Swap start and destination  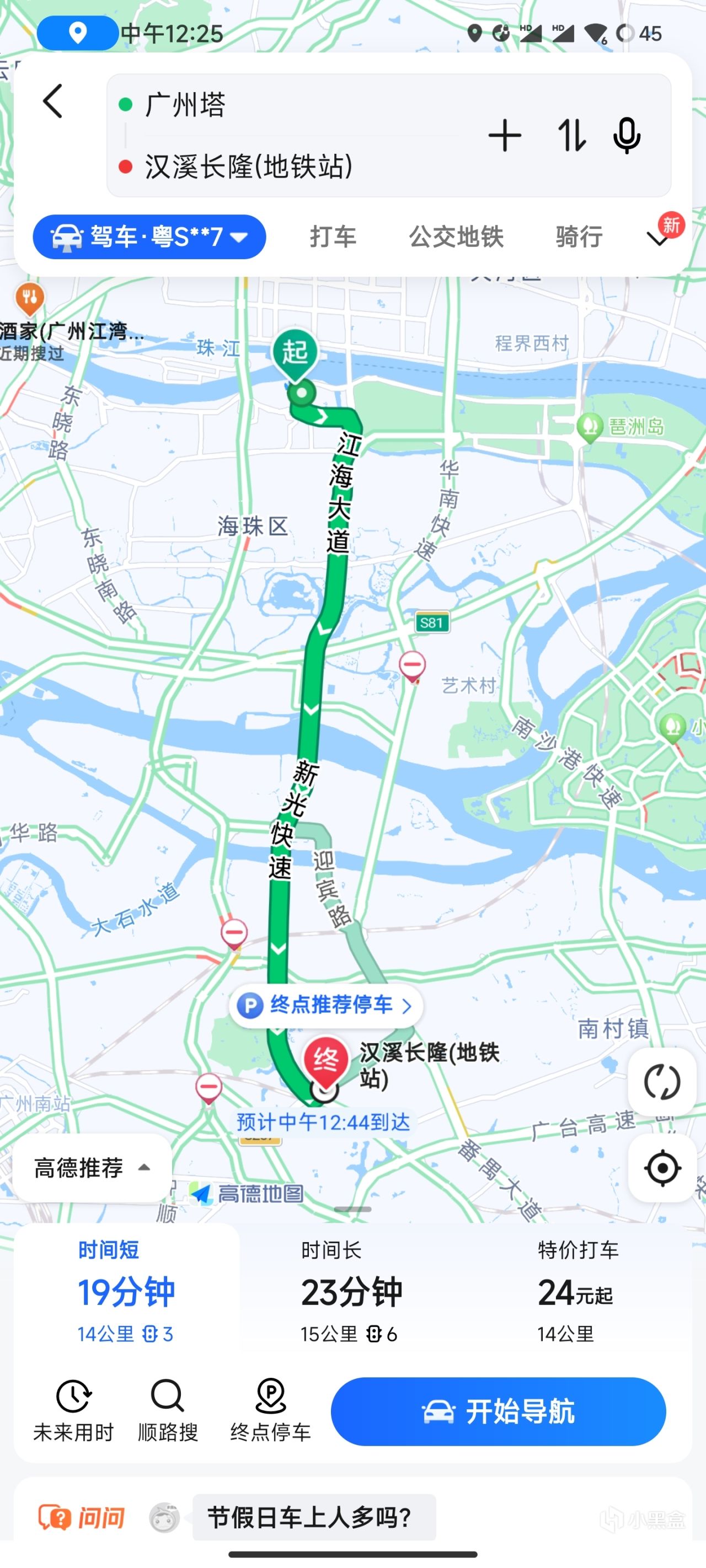571,135
